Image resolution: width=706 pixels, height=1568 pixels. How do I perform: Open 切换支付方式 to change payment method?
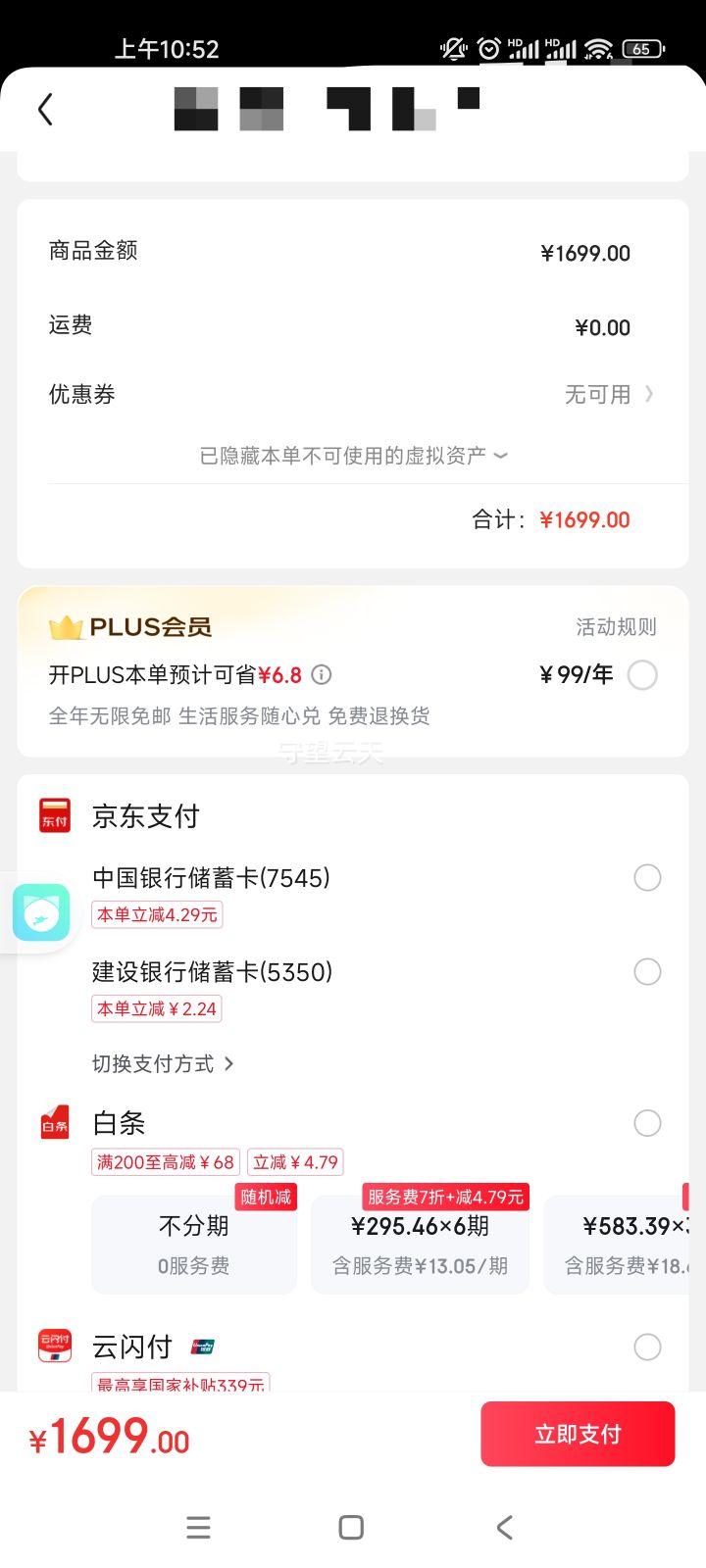(163, 1063)
